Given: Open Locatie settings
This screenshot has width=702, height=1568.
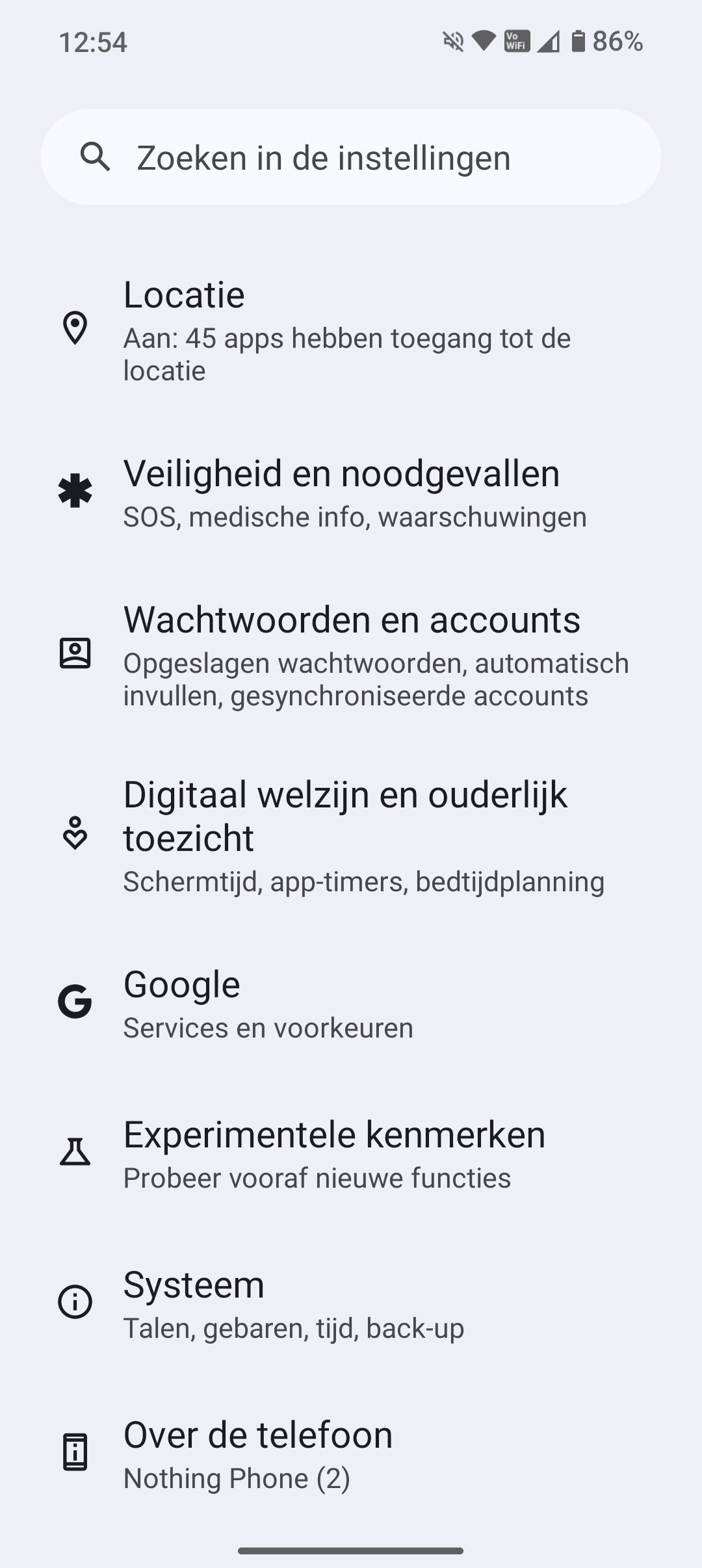Looking at the screenshot, I should pos(351,329).
